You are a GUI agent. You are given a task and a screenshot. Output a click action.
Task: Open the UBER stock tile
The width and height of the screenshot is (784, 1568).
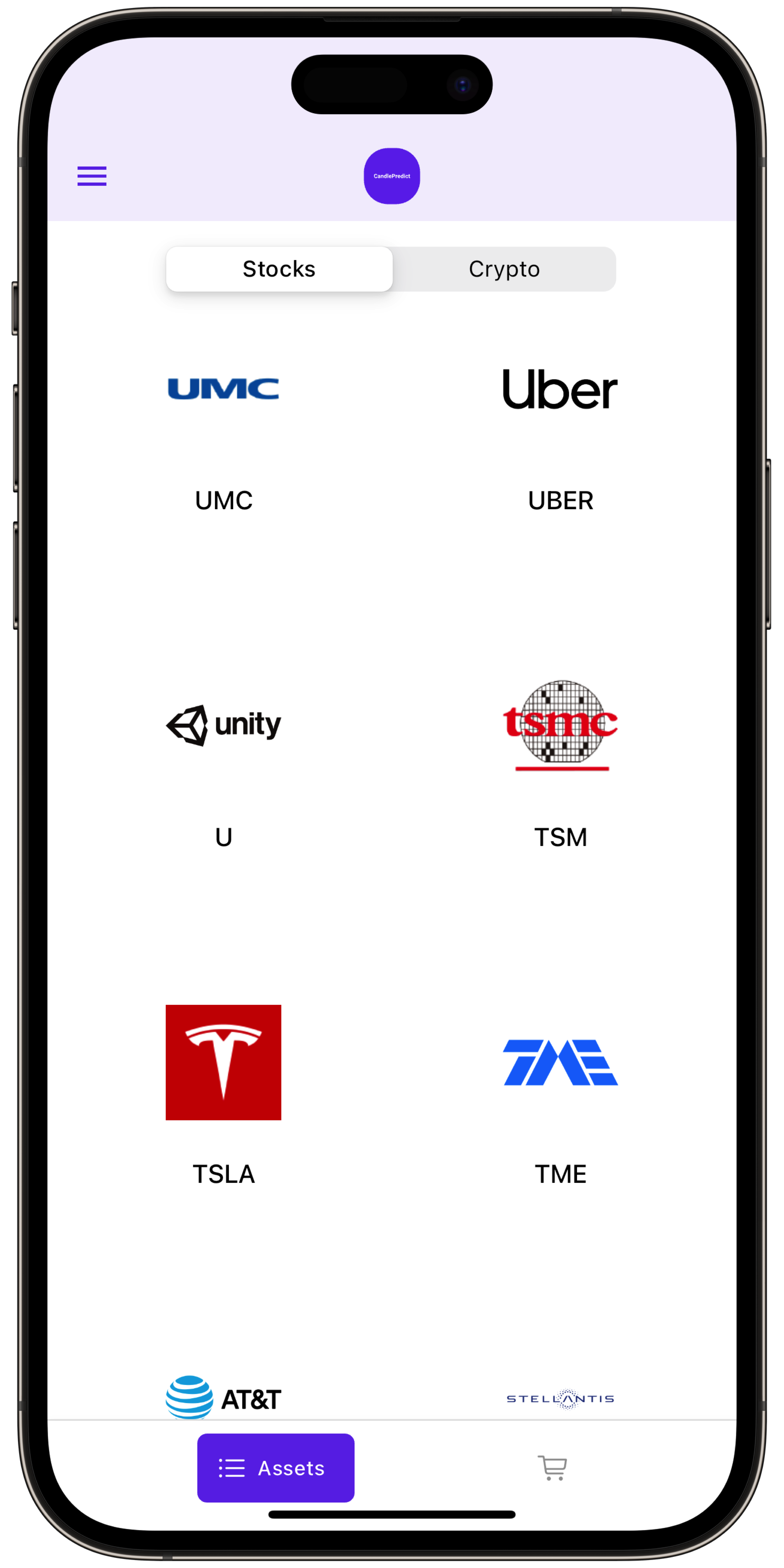[x=560, y=426]
